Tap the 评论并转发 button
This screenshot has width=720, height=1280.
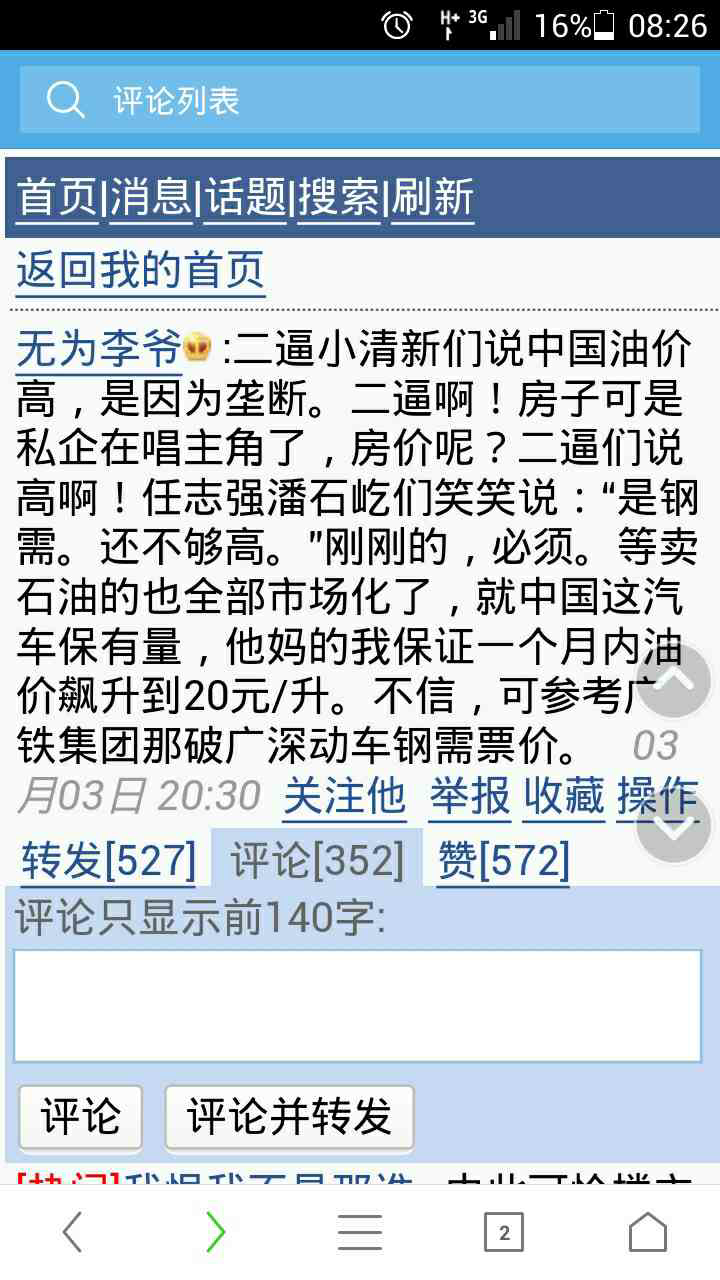(x=289, y=1117)
